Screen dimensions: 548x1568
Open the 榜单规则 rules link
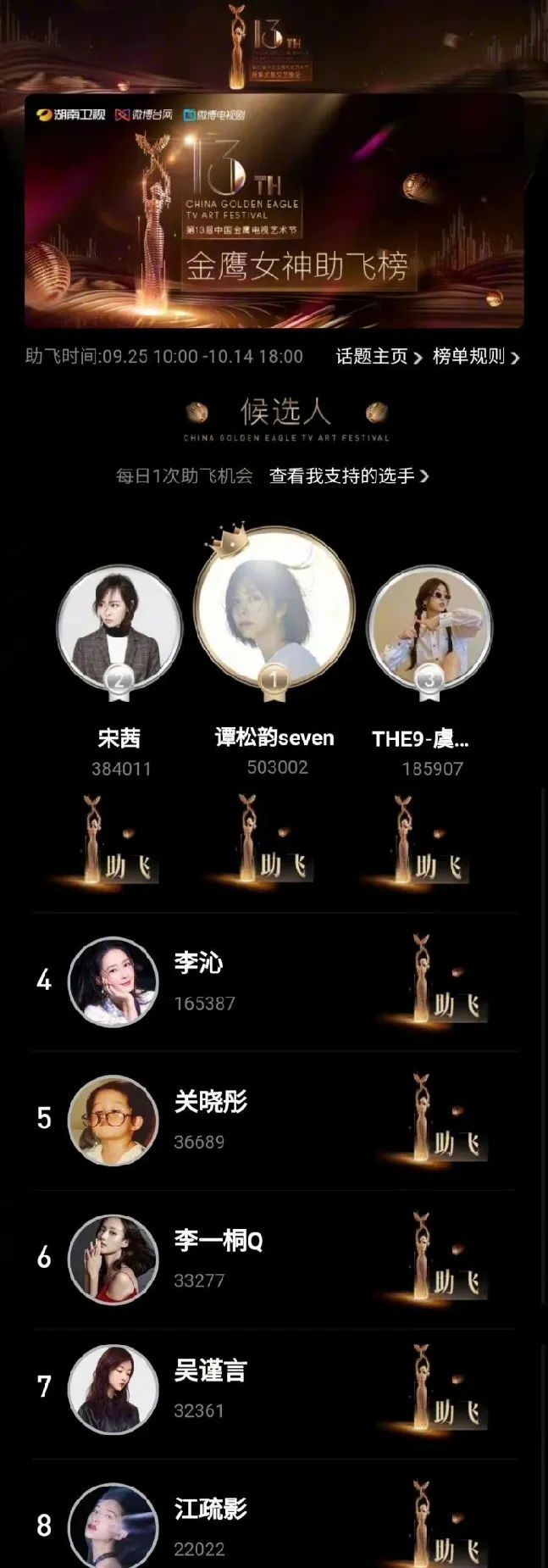475,357
